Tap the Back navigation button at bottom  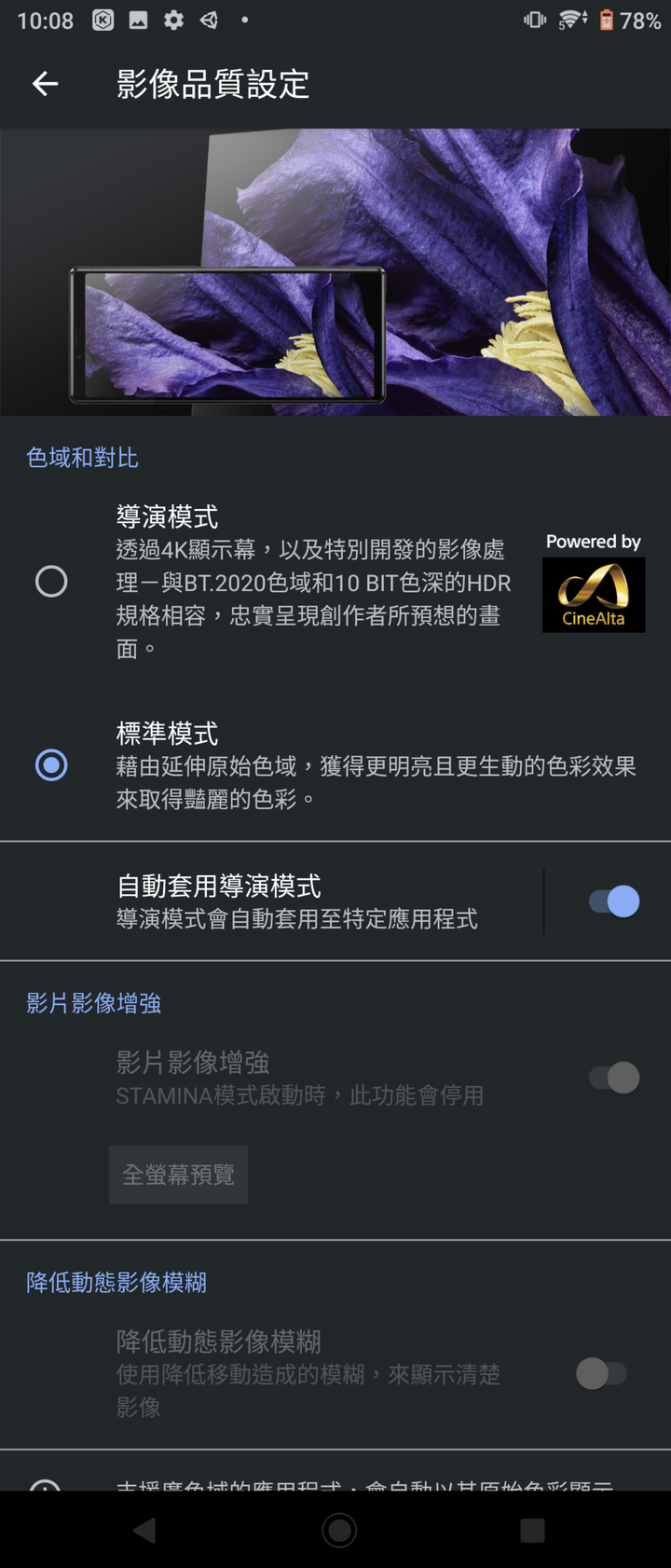[x=144, y=1530]
